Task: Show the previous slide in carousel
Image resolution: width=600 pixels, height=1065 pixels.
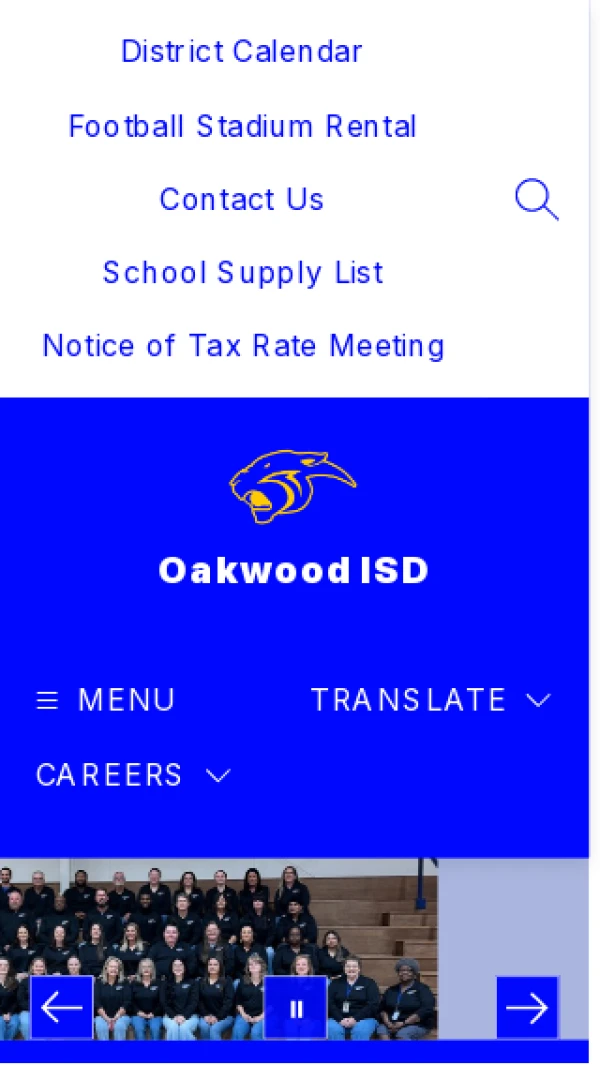Action: pyautogui.click(x=62, y=1008)
